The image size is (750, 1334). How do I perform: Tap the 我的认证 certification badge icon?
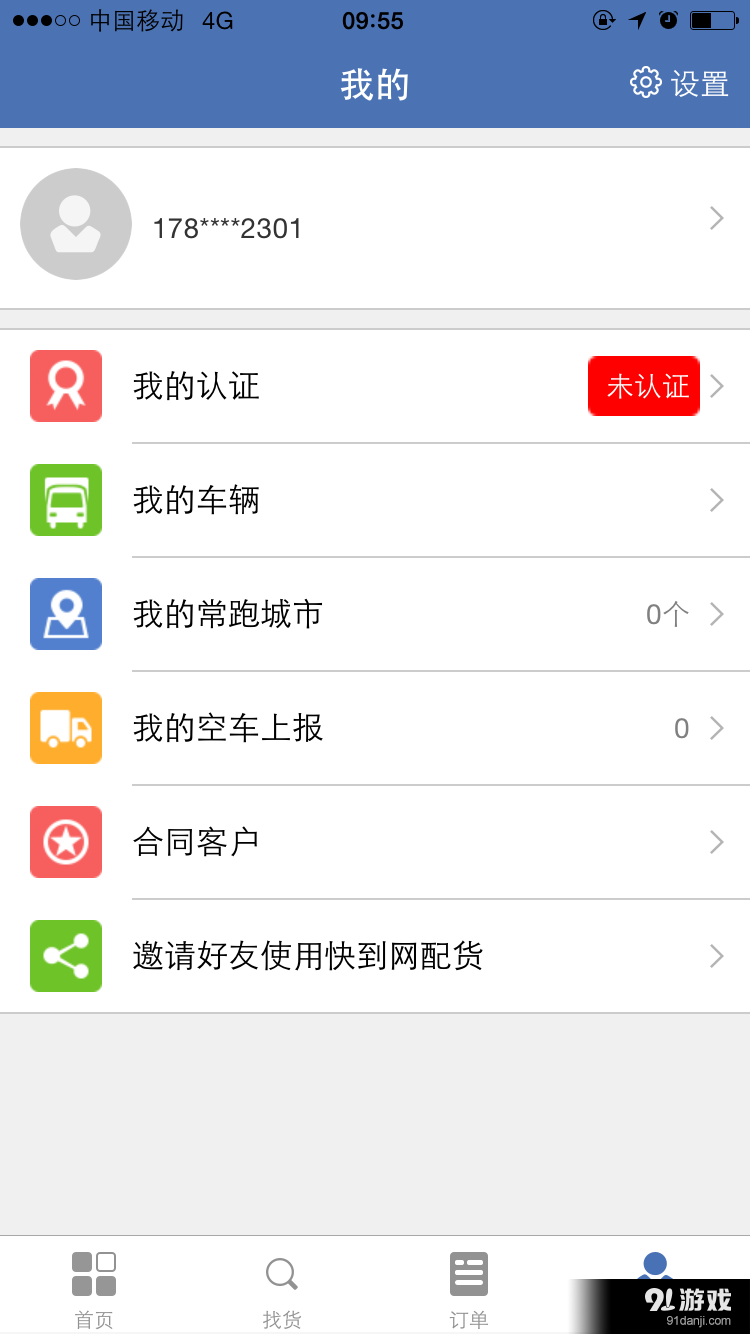[66, 386]
